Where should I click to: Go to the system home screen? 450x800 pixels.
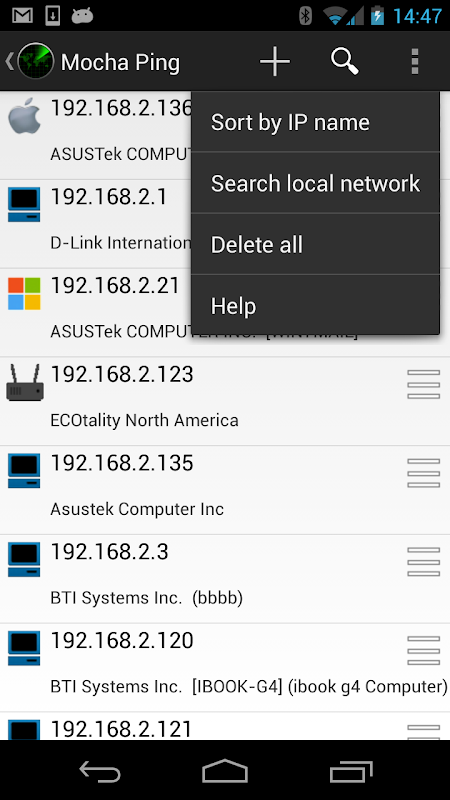pos(225,770)
